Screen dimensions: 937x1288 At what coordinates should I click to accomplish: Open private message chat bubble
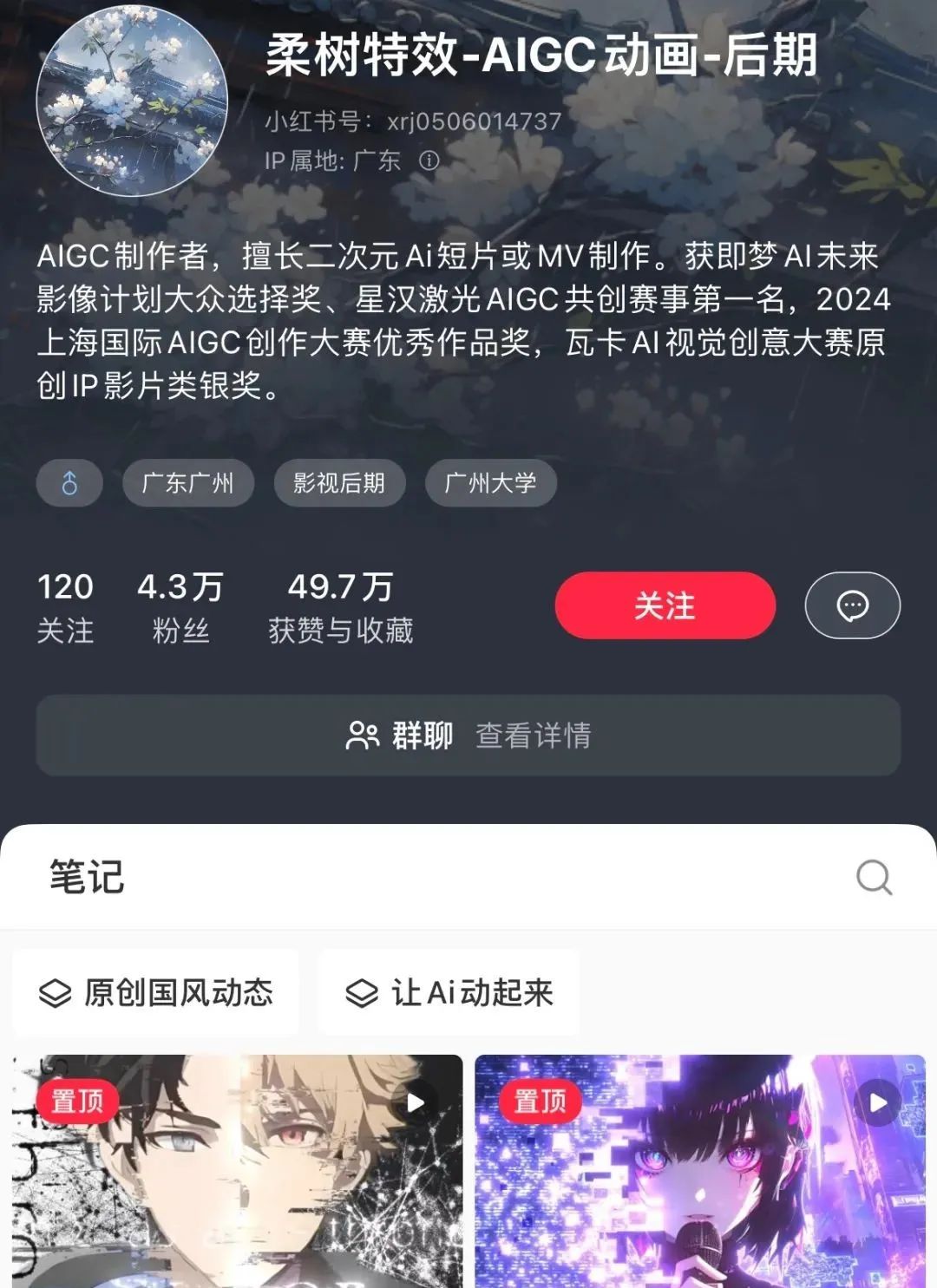pos(852,605)
